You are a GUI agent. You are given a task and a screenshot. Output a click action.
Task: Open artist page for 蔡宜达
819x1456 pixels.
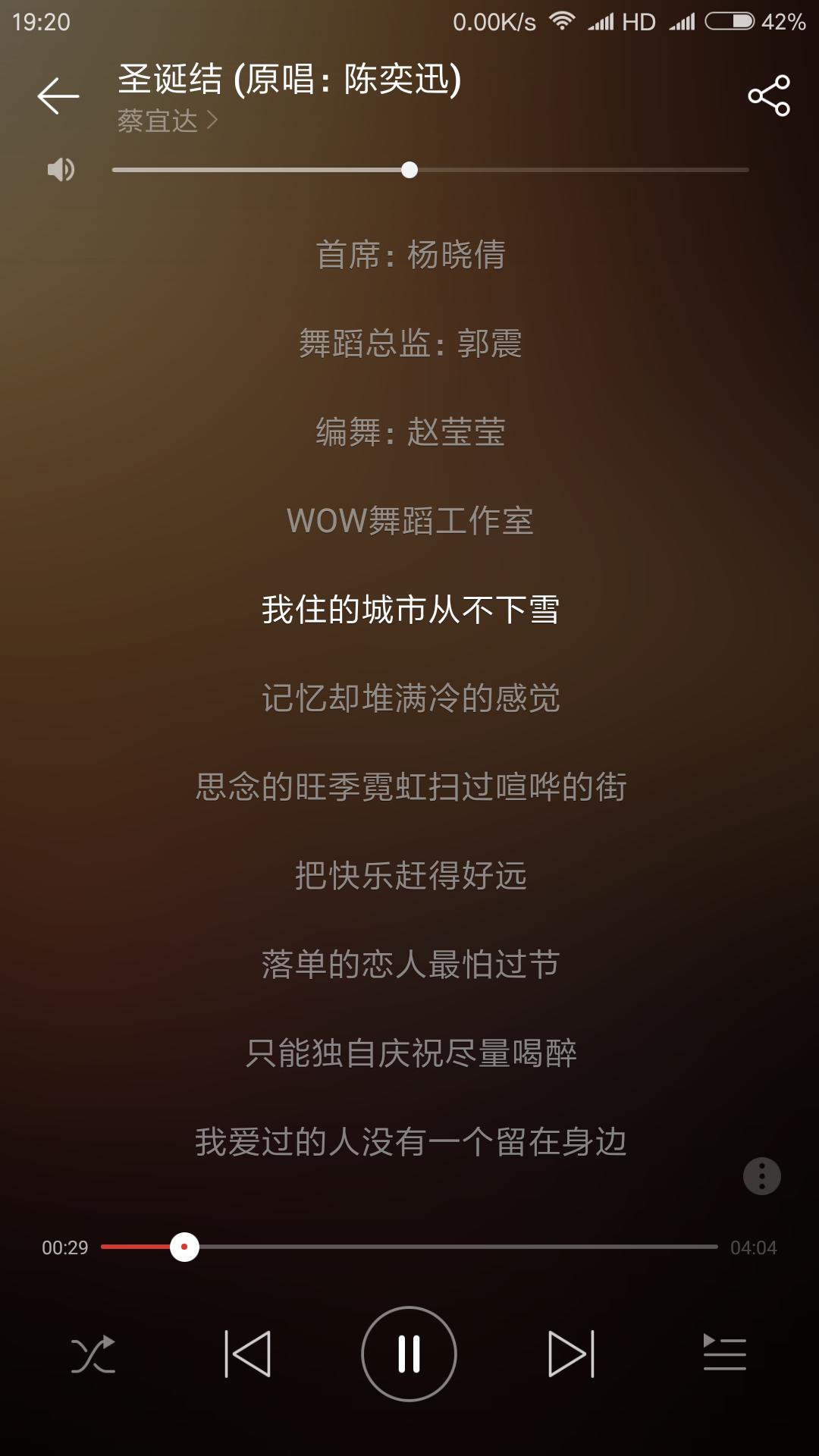tap(167, 121)
